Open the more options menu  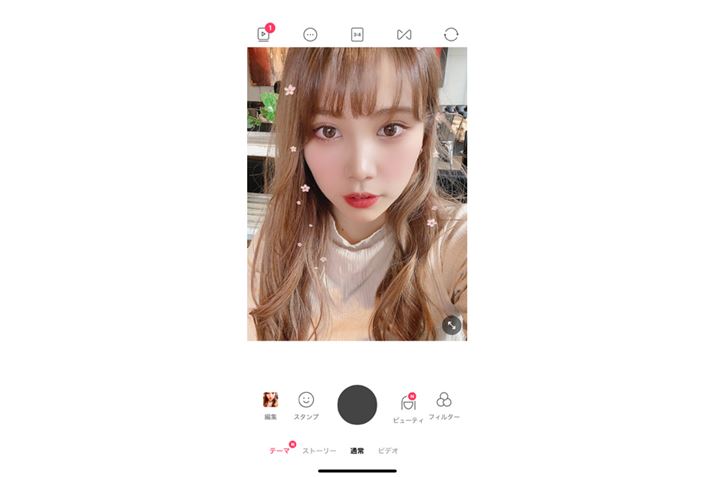tap(310, 34)
